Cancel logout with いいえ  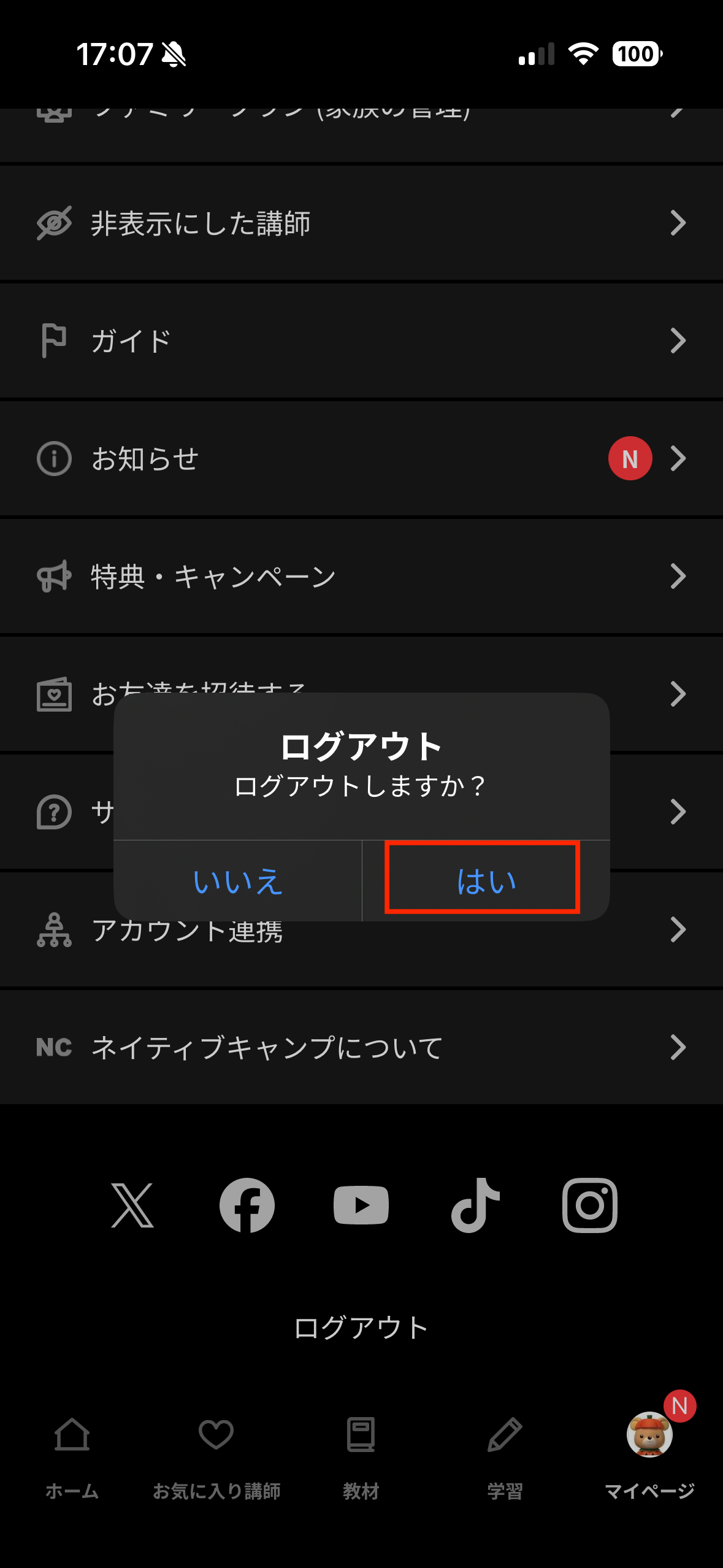(238, 881)
